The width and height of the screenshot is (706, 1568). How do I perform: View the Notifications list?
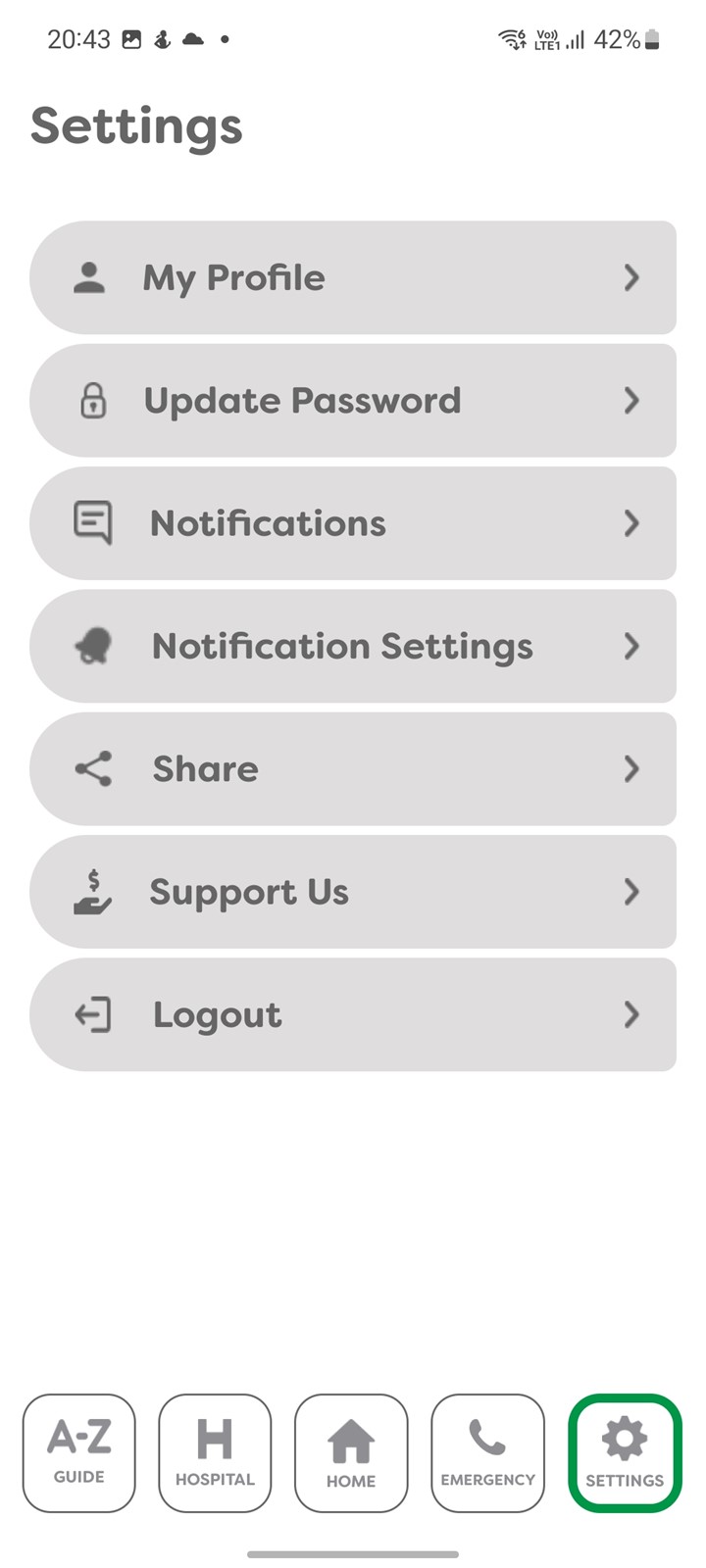coord(353,523)
